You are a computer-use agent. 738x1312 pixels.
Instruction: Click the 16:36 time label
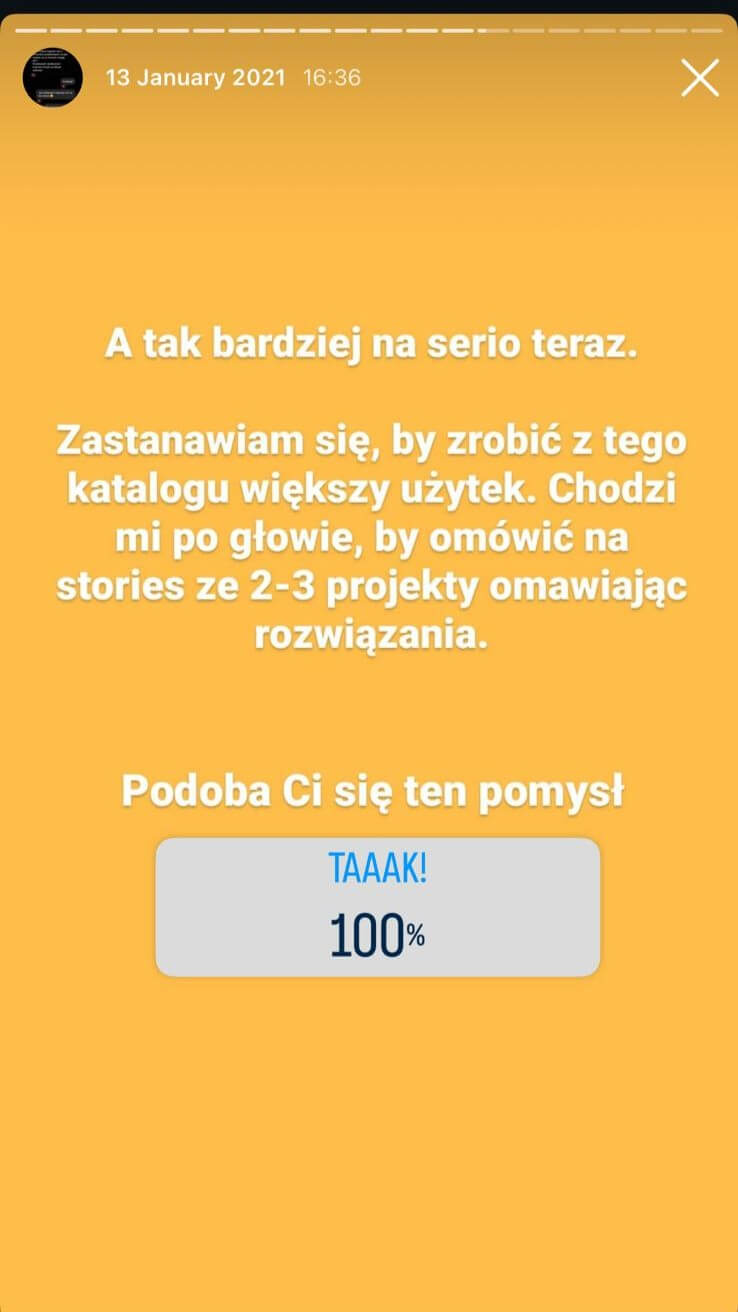click(x=334, y=78)
